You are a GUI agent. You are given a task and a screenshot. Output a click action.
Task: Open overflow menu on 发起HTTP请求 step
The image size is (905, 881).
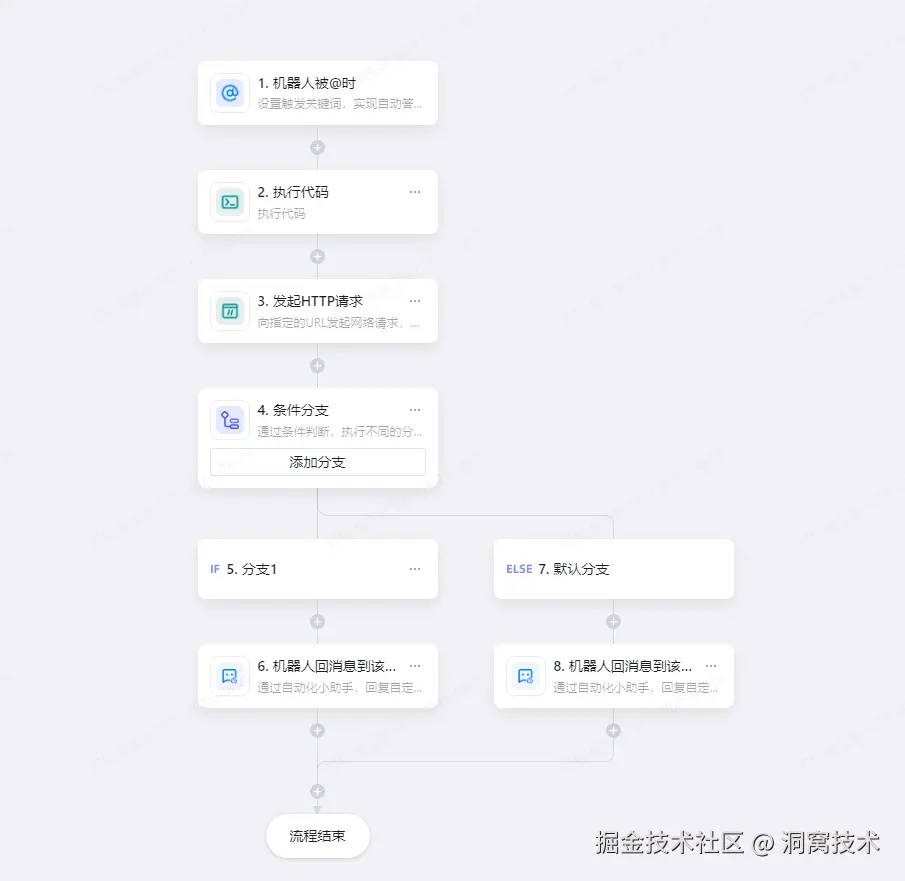coord(415,301)
